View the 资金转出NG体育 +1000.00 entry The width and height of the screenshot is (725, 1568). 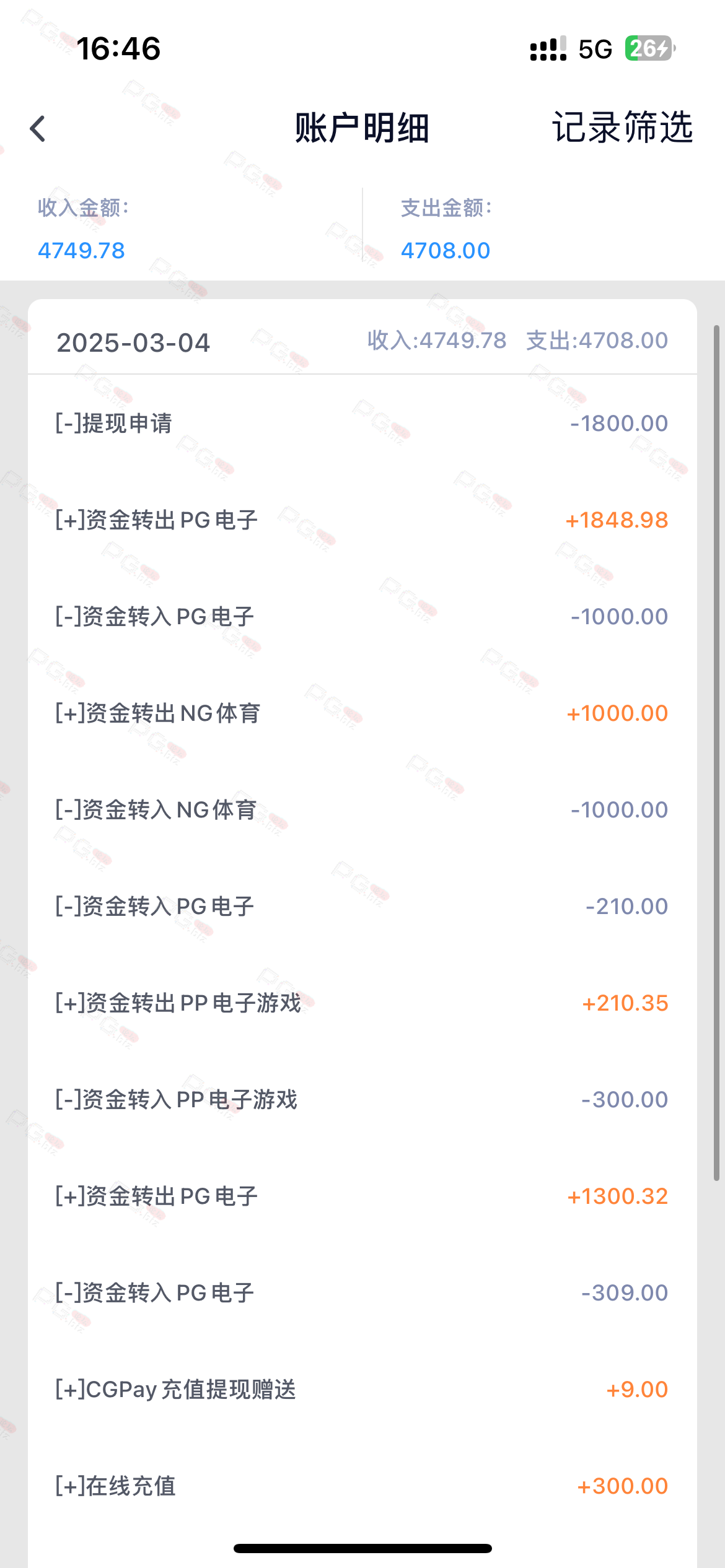[362, 713]
